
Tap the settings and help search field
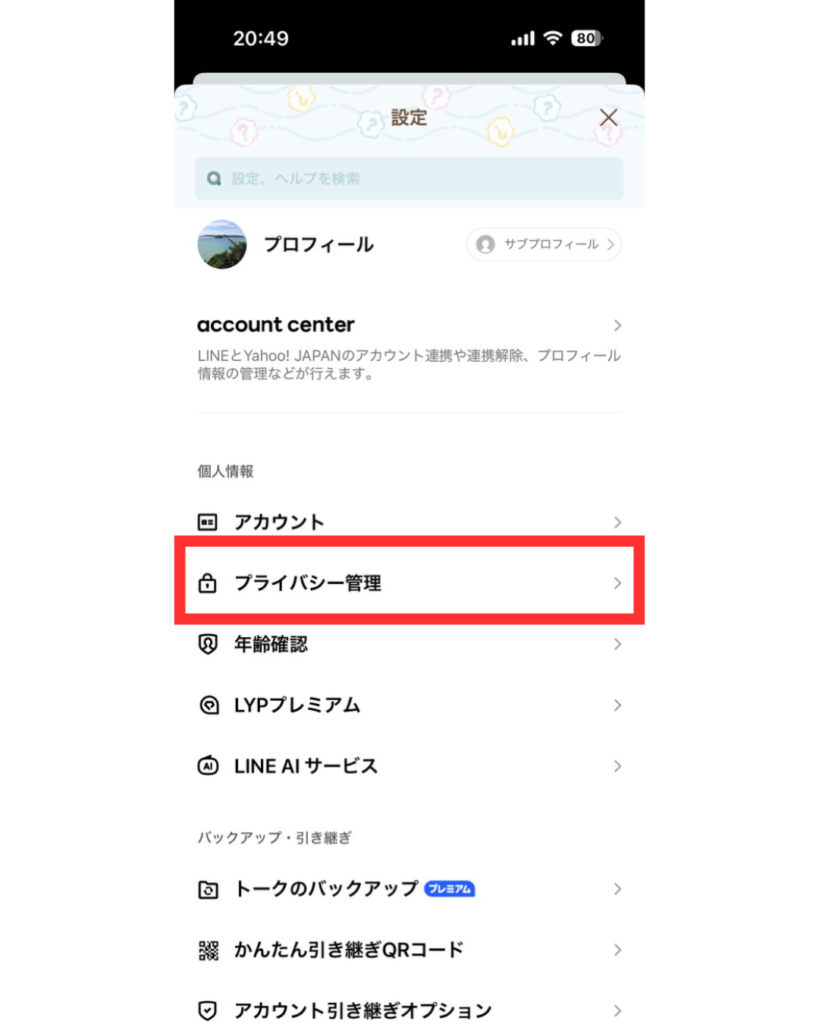pyautogui.click(x=409, y=179)
